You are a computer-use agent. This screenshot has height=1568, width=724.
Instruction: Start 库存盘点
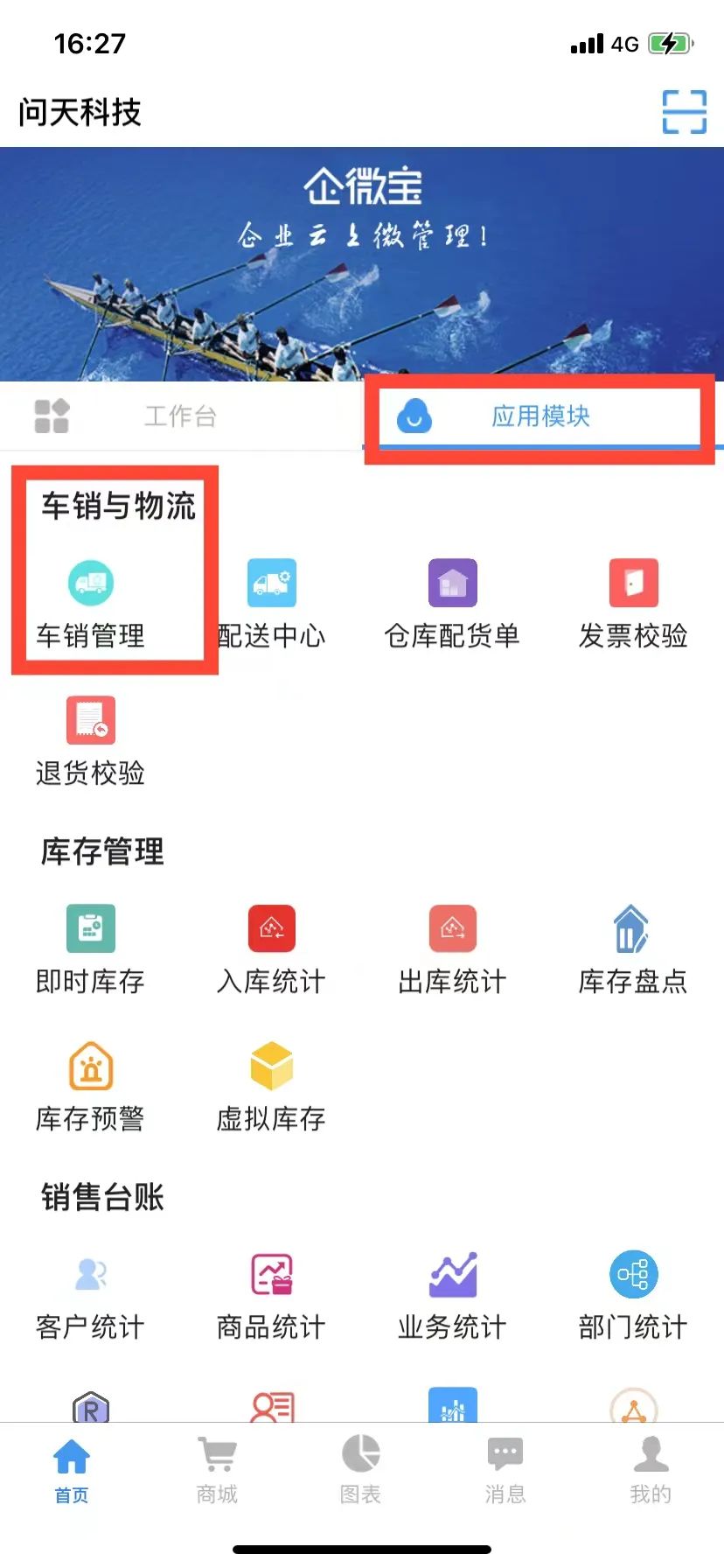click(633, 948)
